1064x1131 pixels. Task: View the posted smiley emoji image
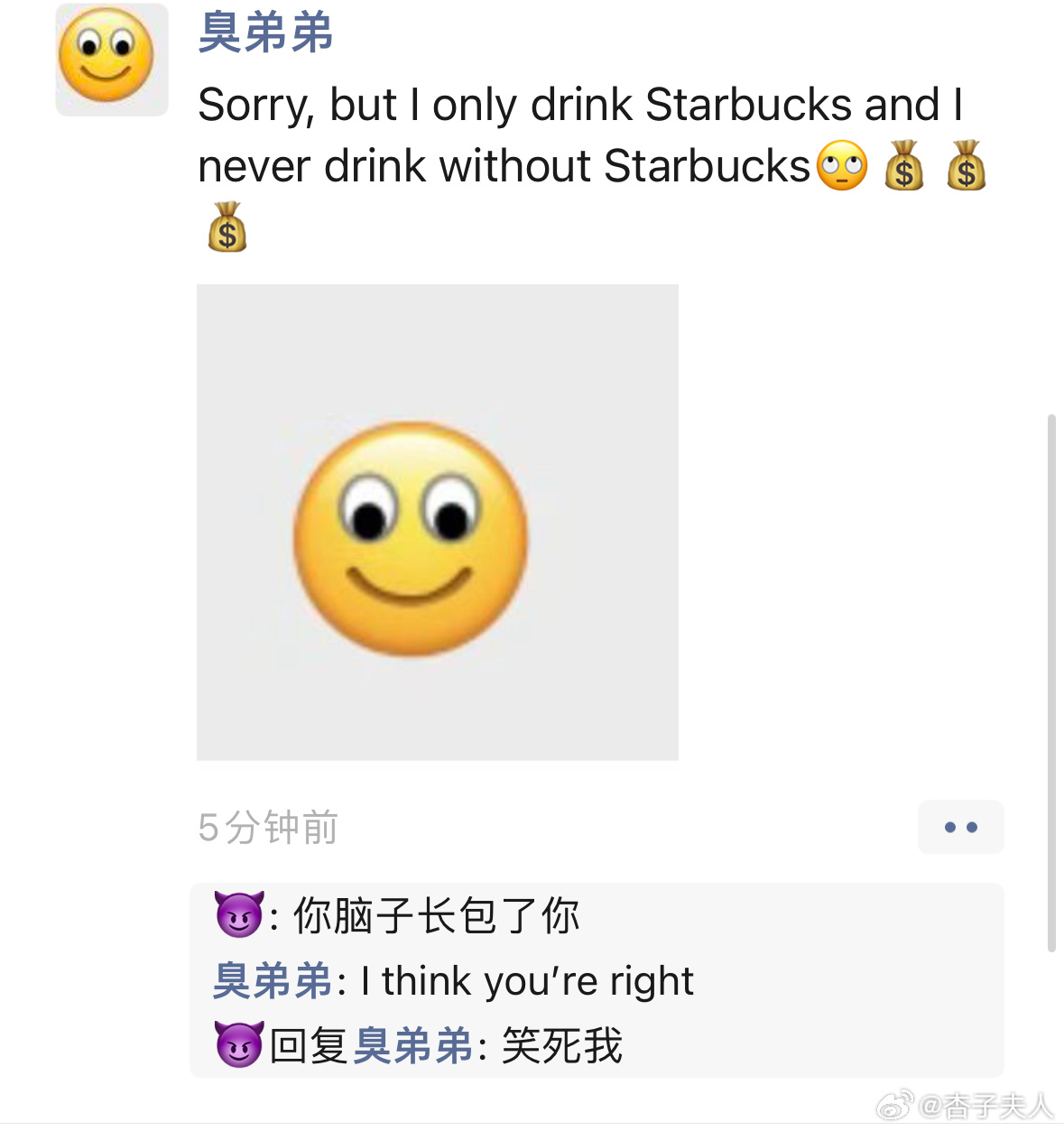click(x=437, y=522)
